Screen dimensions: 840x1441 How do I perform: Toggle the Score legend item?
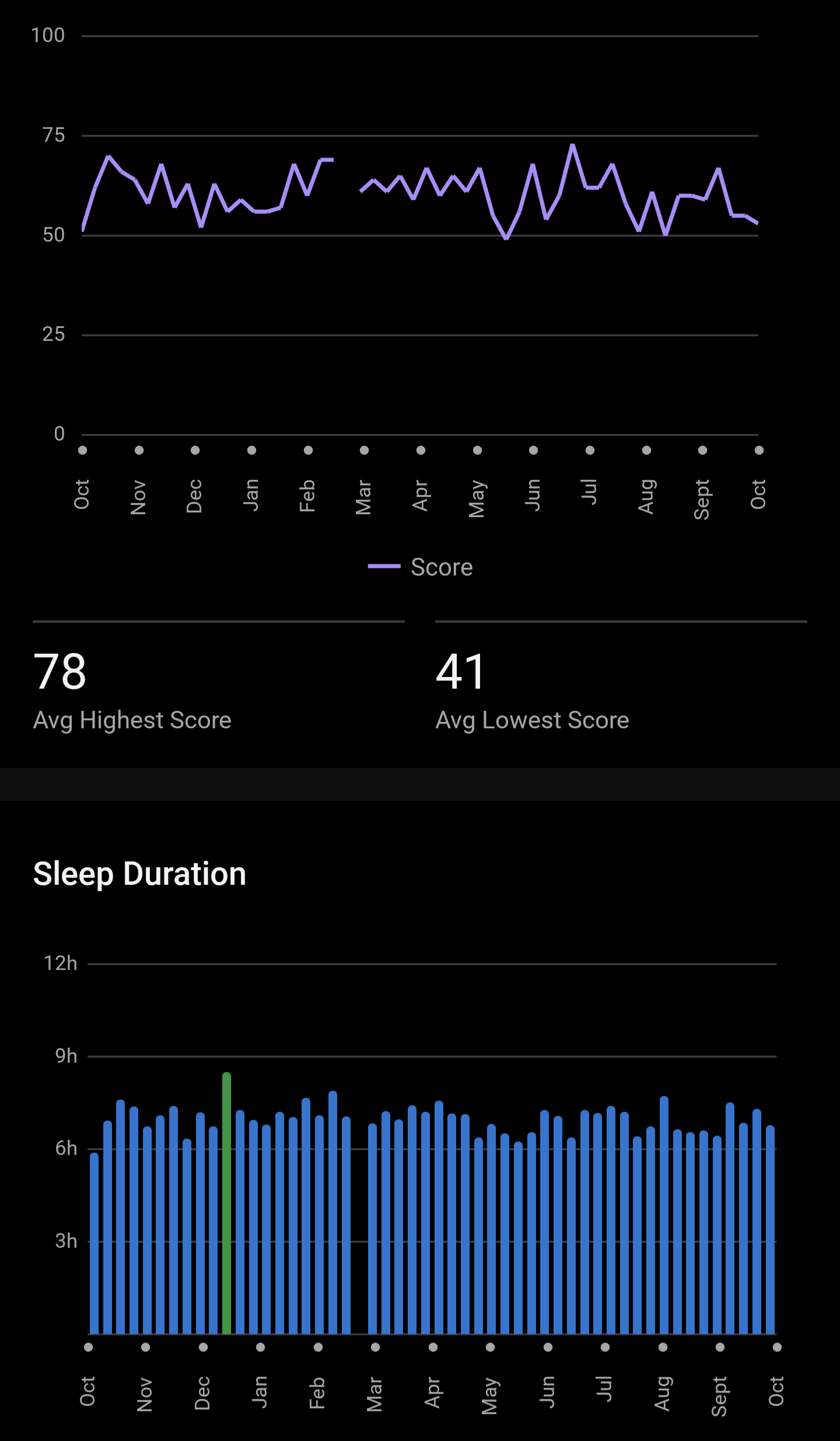coord(421,567)
